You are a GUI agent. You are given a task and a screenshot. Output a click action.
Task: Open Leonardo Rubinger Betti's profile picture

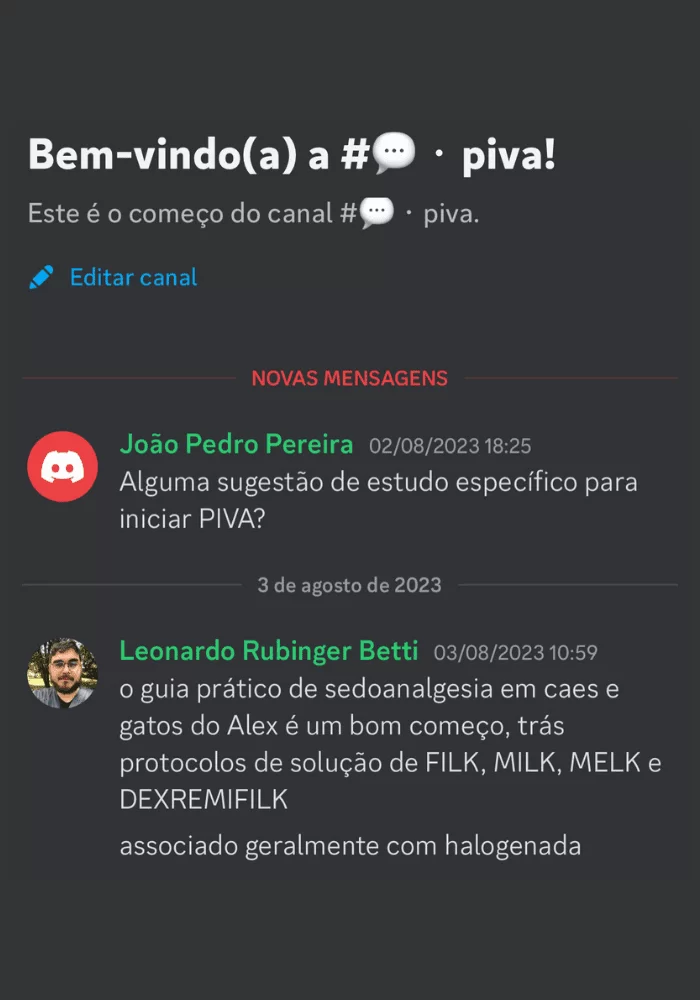pyautogui.click(x=62, y=673)
